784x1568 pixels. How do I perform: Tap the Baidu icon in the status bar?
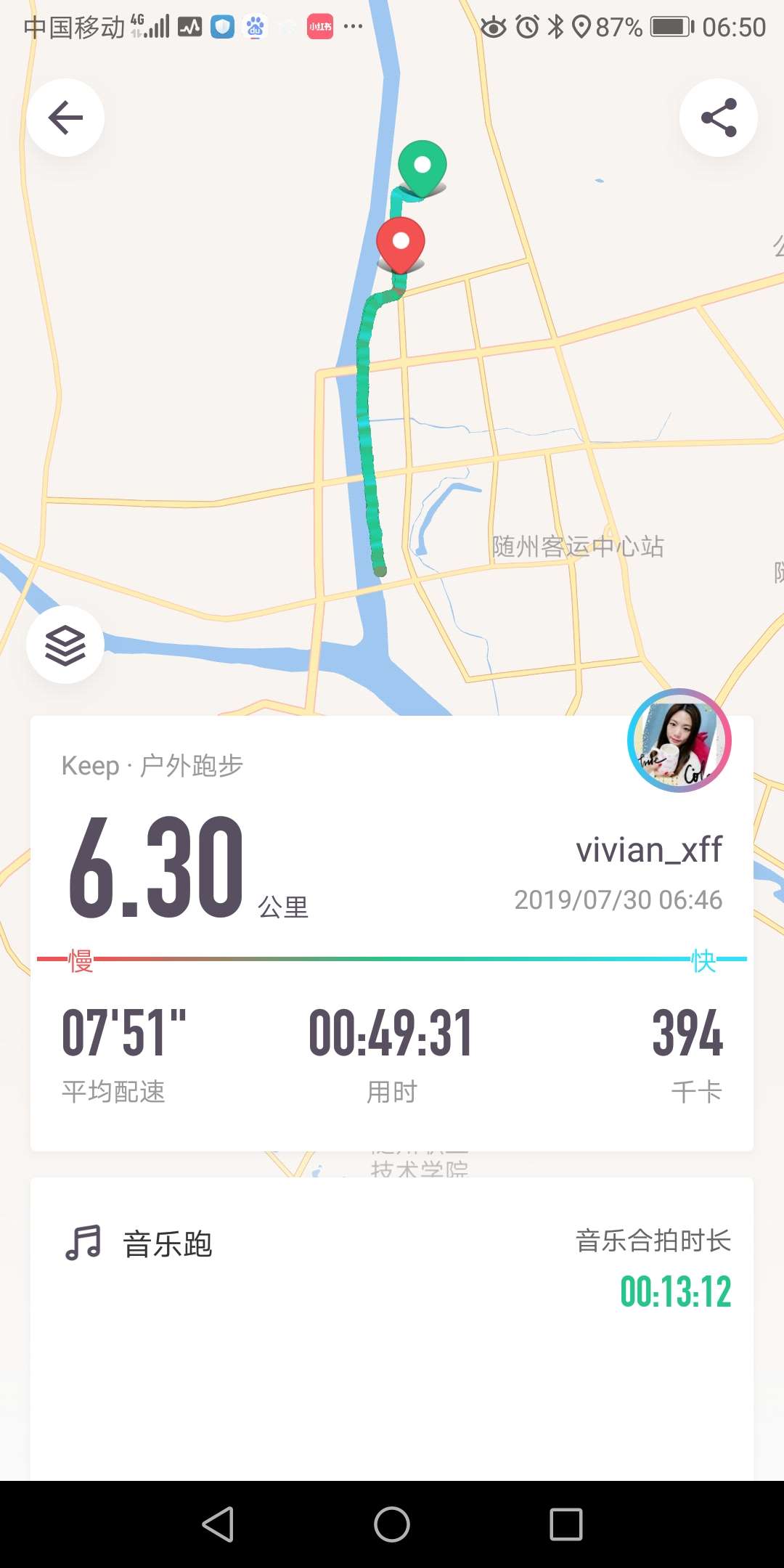(x=255, y=26)
